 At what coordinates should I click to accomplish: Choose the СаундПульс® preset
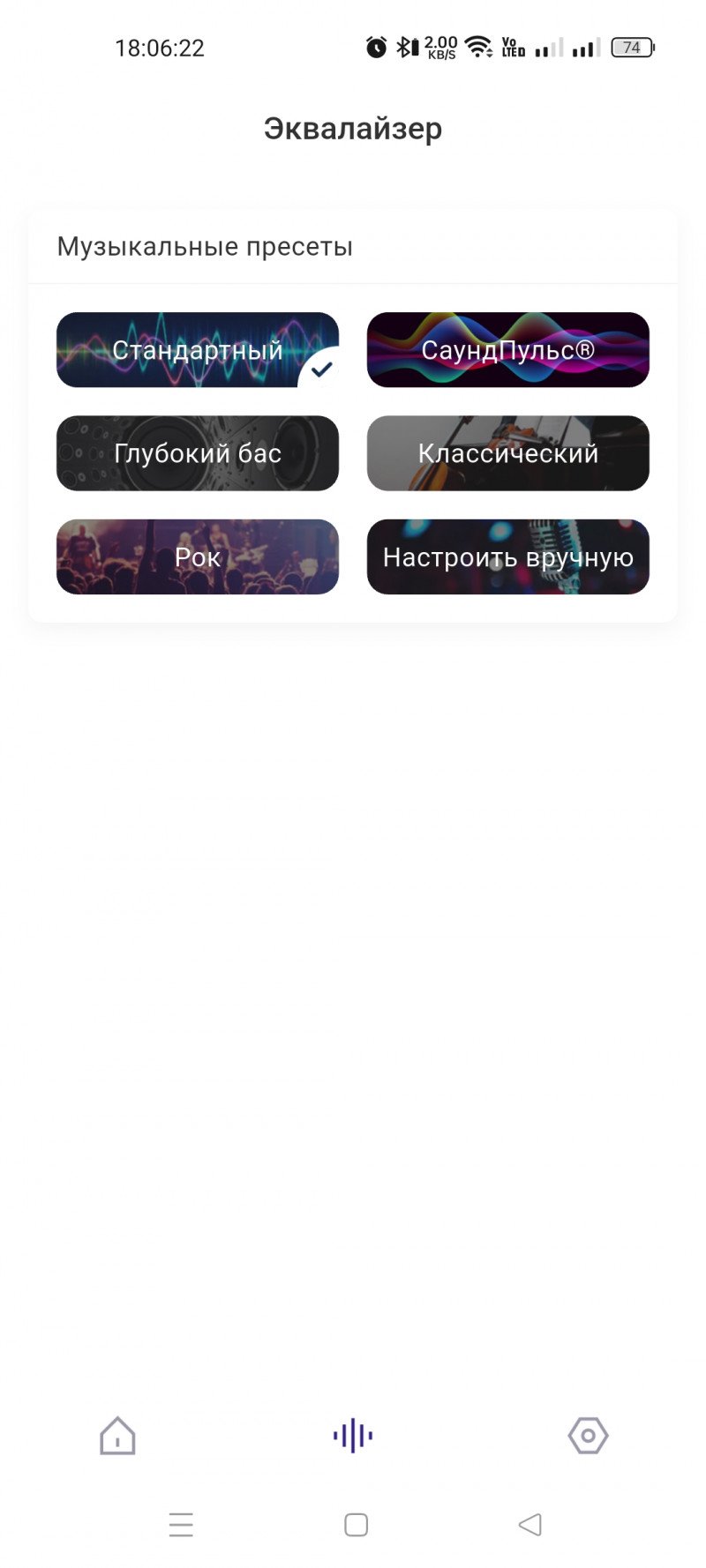pyautogui.click(x=507, y=350)
